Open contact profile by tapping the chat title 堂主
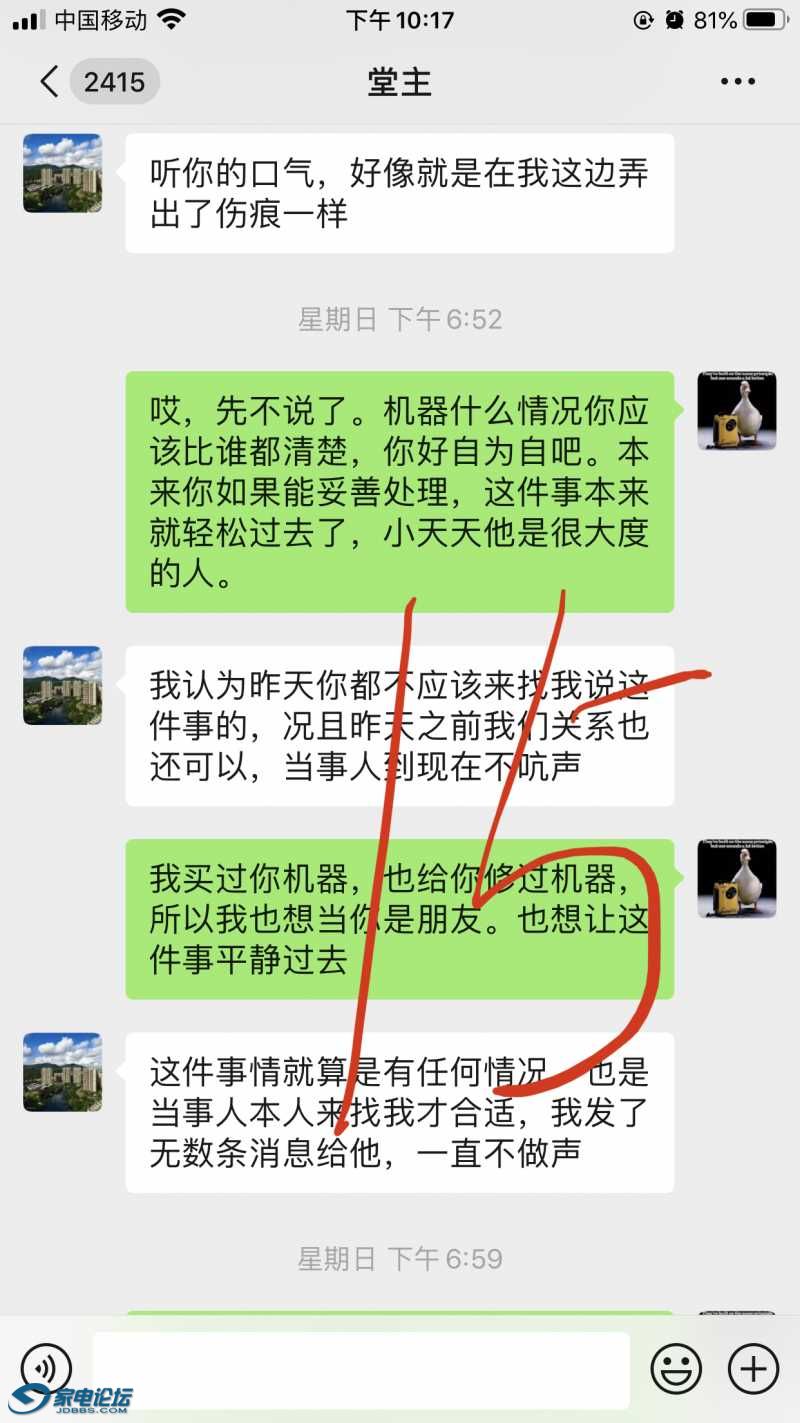The image size is (800, 1423). point(400,82)
